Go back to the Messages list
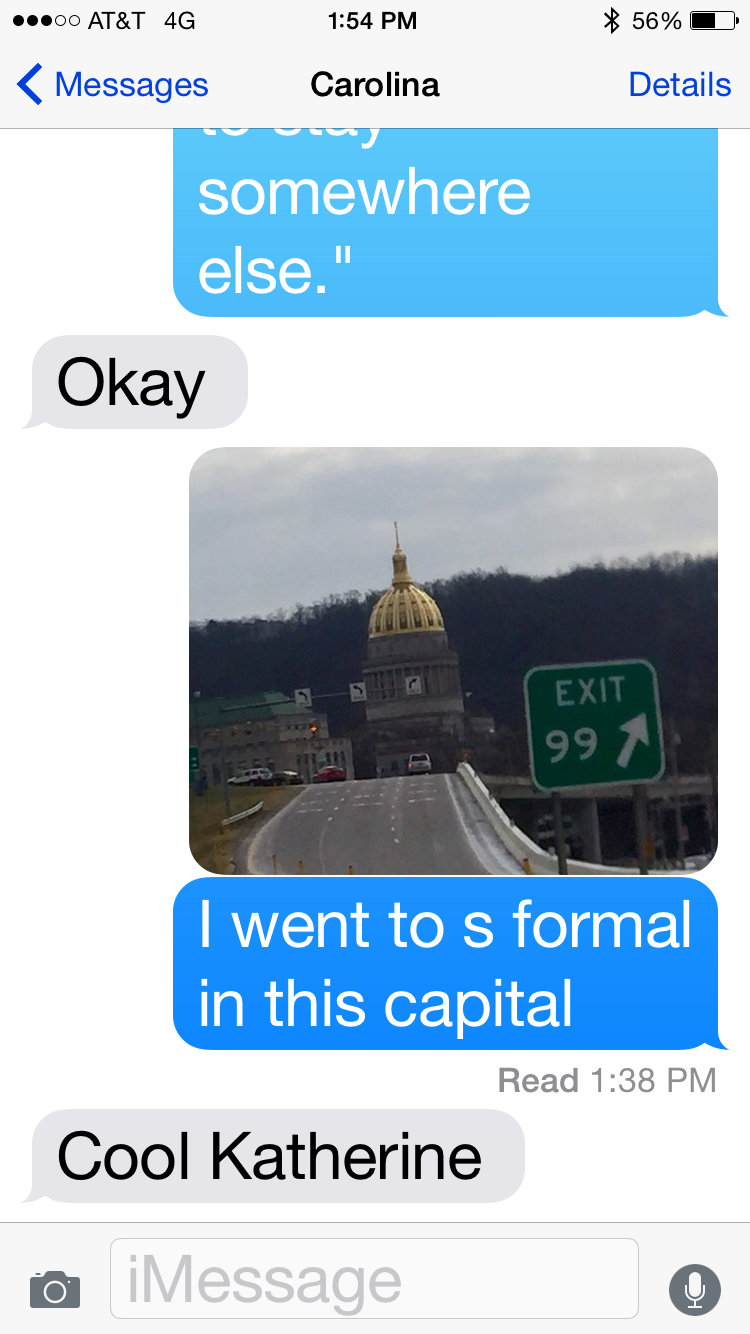This screenshot has height=1334, width=750. [x=112, y=85]
